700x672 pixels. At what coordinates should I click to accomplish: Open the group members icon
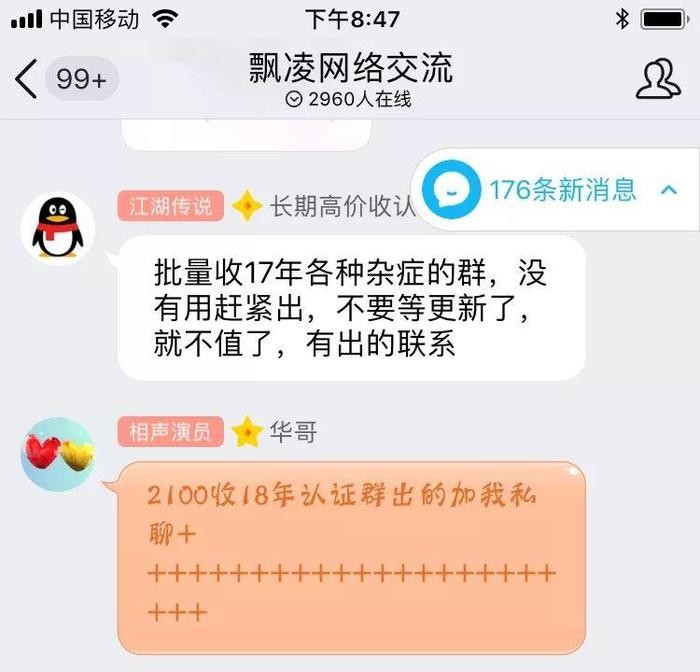[x=658, y=79]
